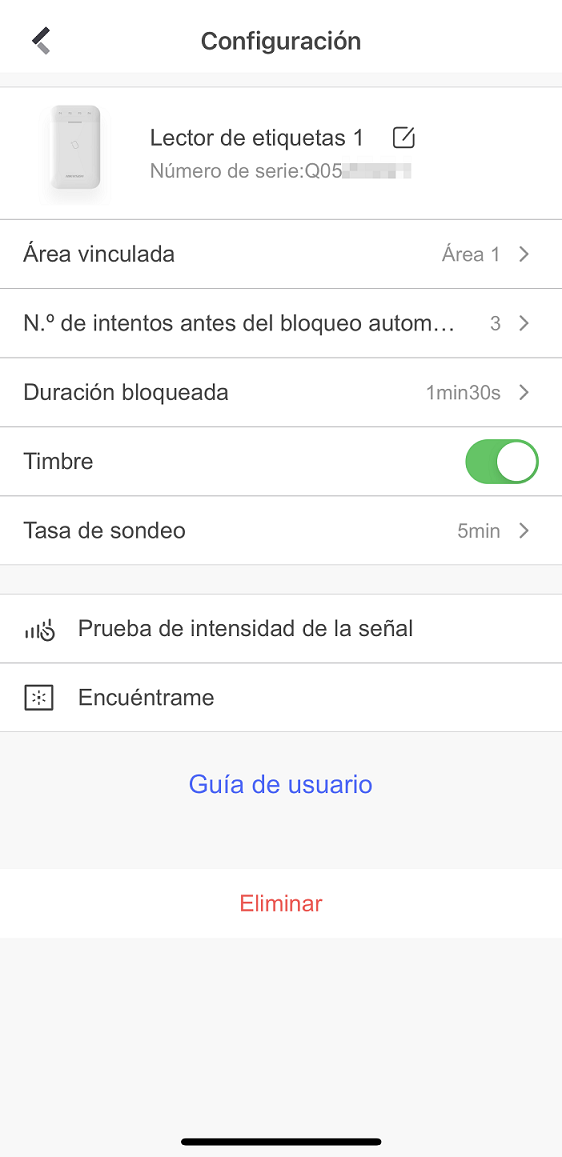Tap Eliminar to remove the device
562x1157 pixels.
pos(281,903)
